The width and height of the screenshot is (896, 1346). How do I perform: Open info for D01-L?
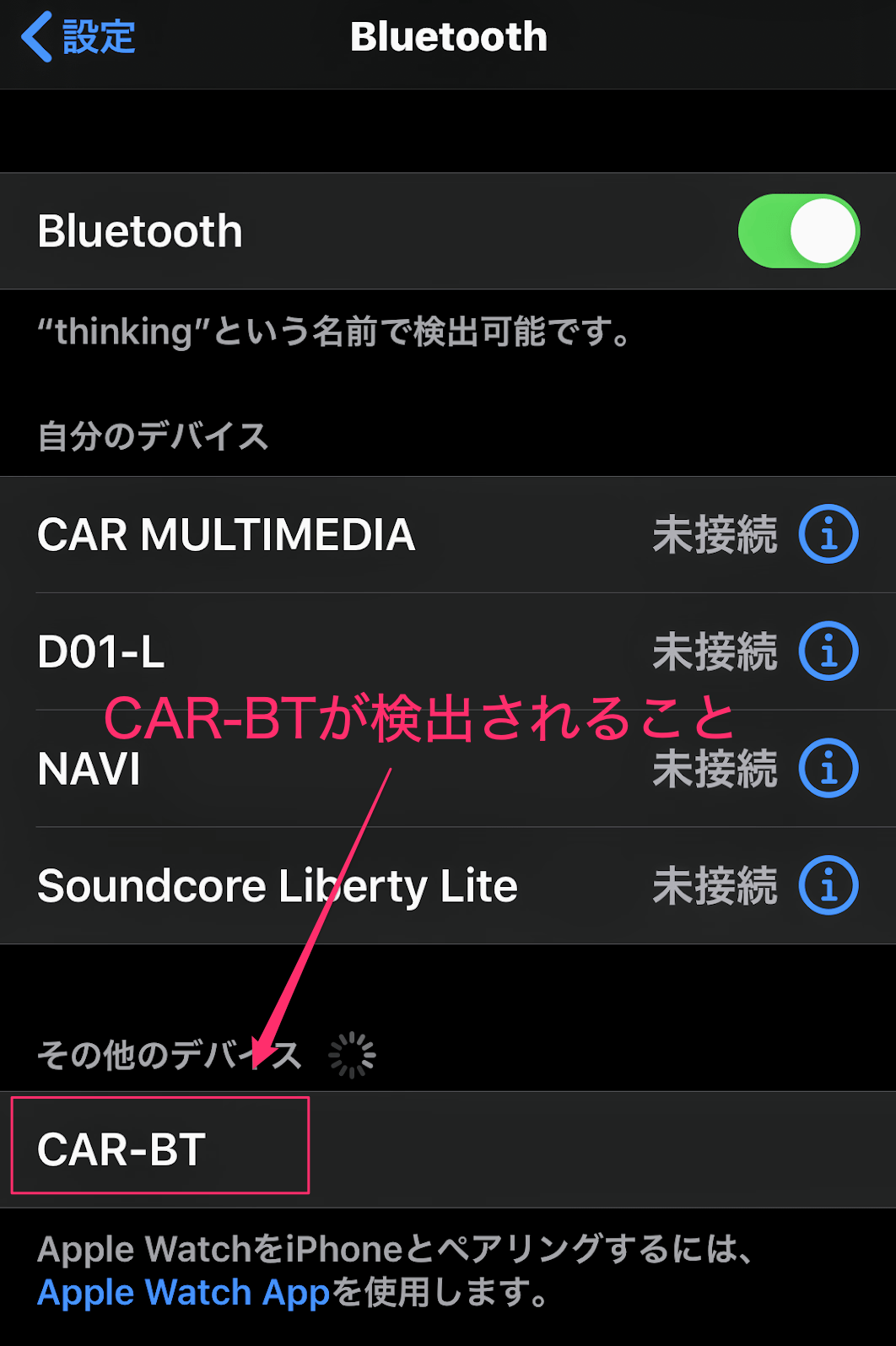828,651
